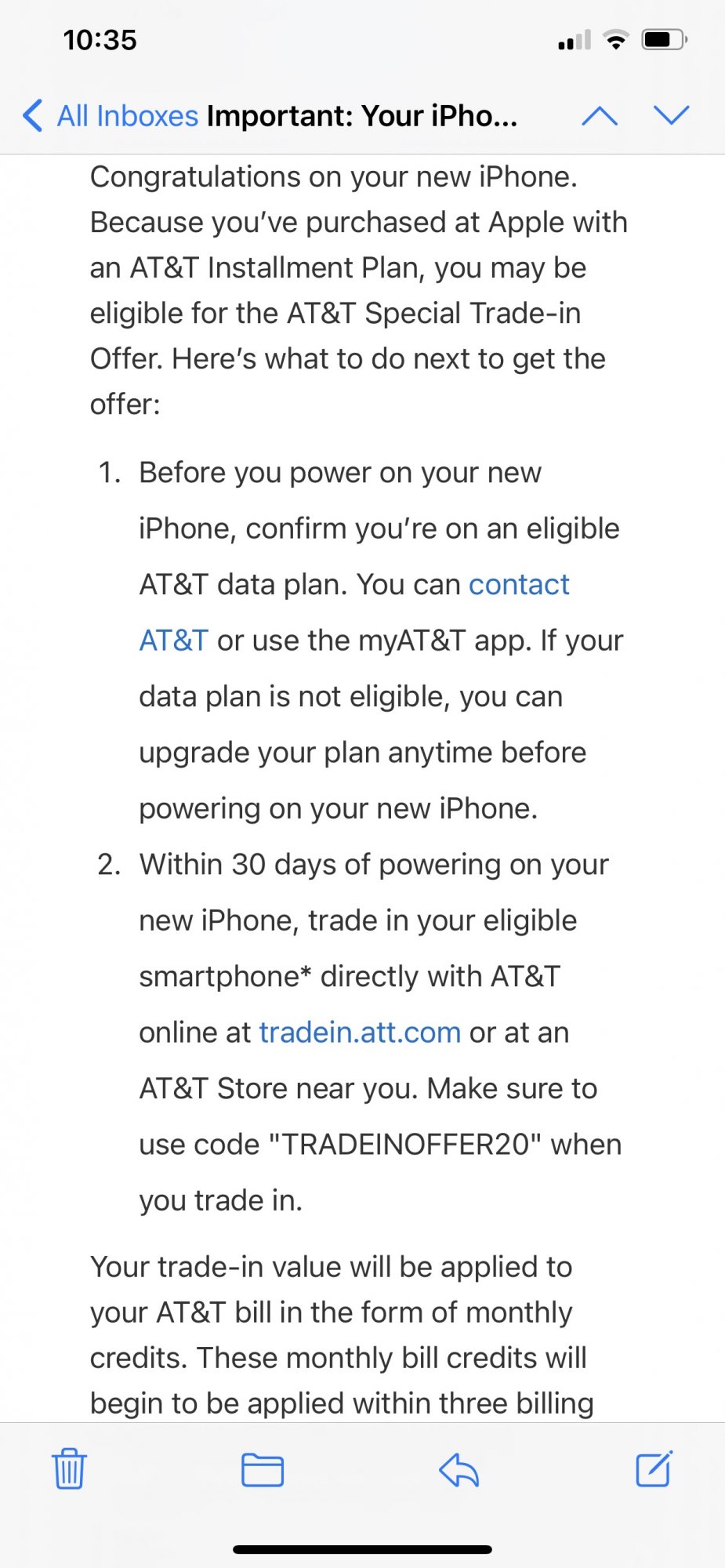Jump to the next email with down arrow
The width and height of the screenshot is (725, 1568).
pyautogui.click(x=672, y=116)
